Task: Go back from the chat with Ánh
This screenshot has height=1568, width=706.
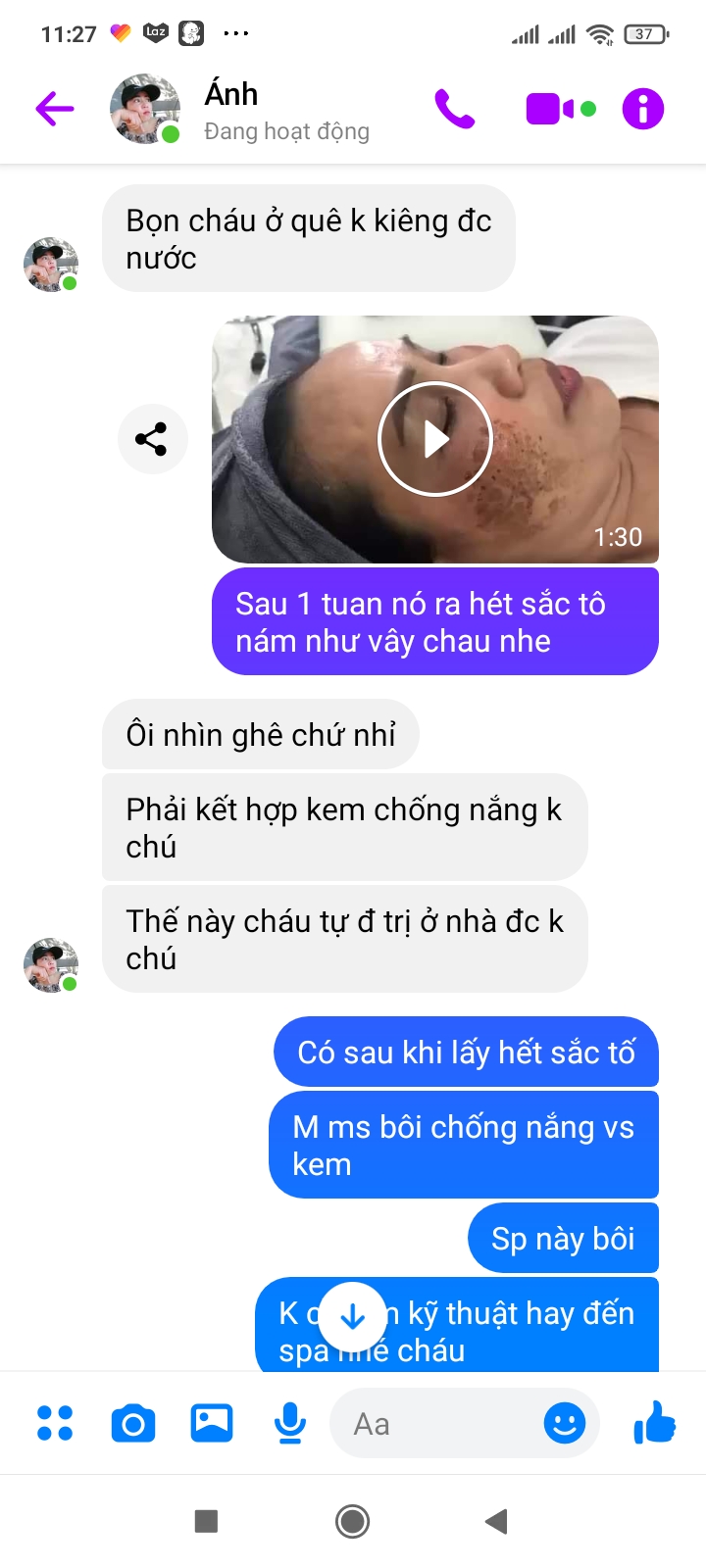Action: 55,108
